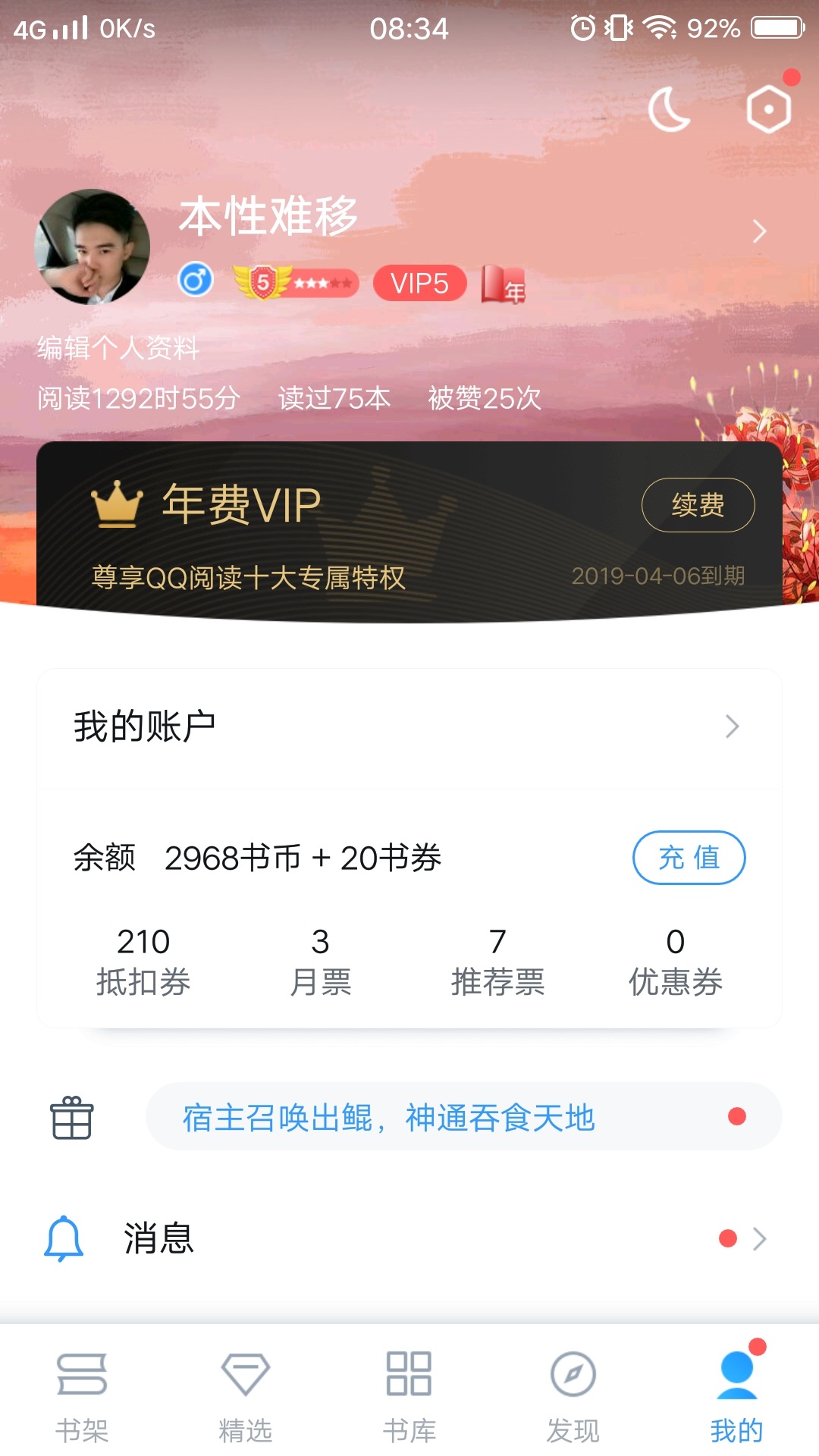The image size is (819, 1456).
Task: Switch to the 发现 tab
Action: tap(573, 1395)
